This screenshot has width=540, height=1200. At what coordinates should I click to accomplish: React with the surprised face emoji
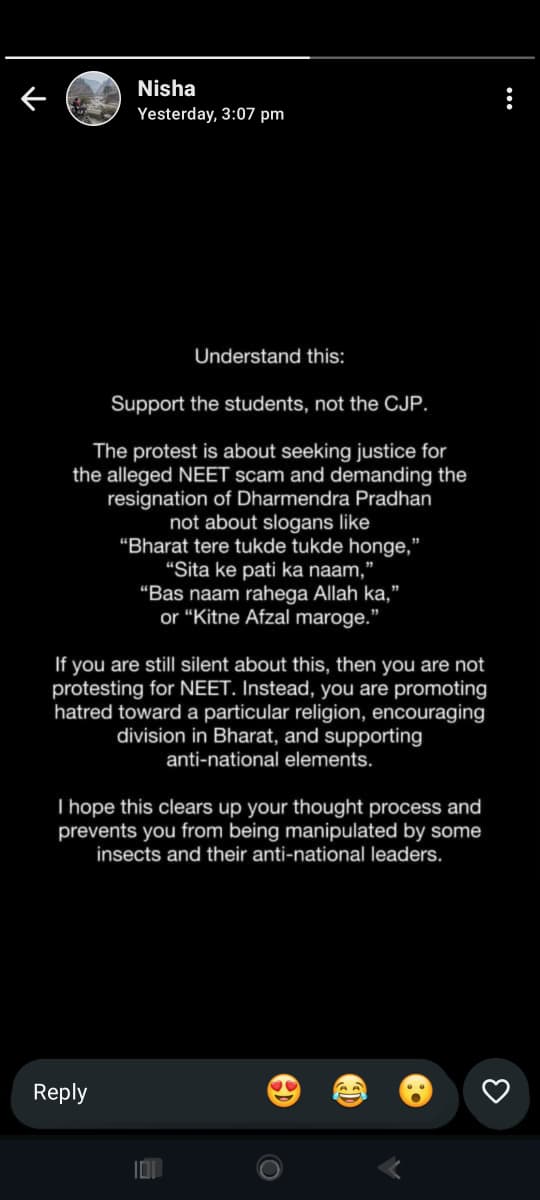pos(416,1092)
